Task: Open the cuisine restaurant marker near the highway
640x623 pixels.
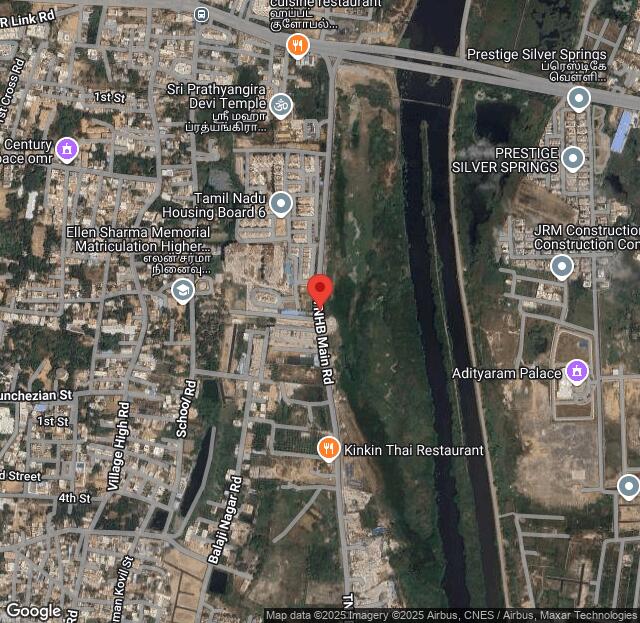Action: [x=297, y=45]
